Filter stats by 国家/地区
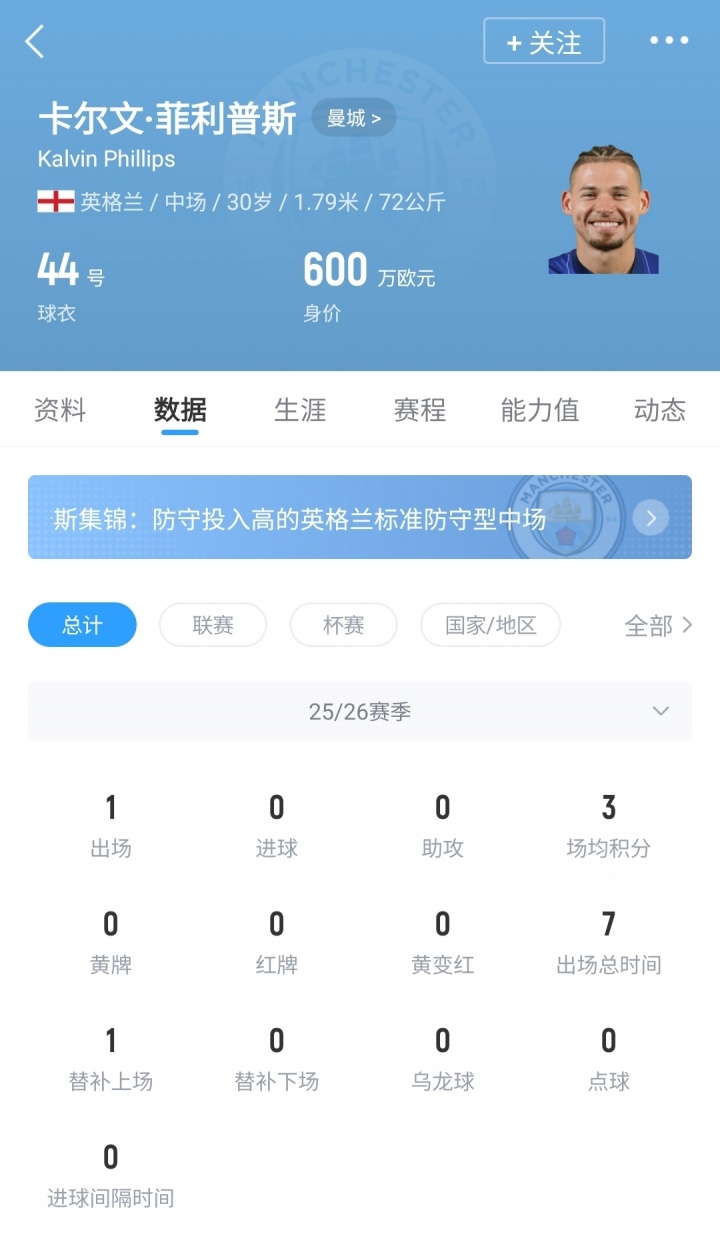 (490, 625)
